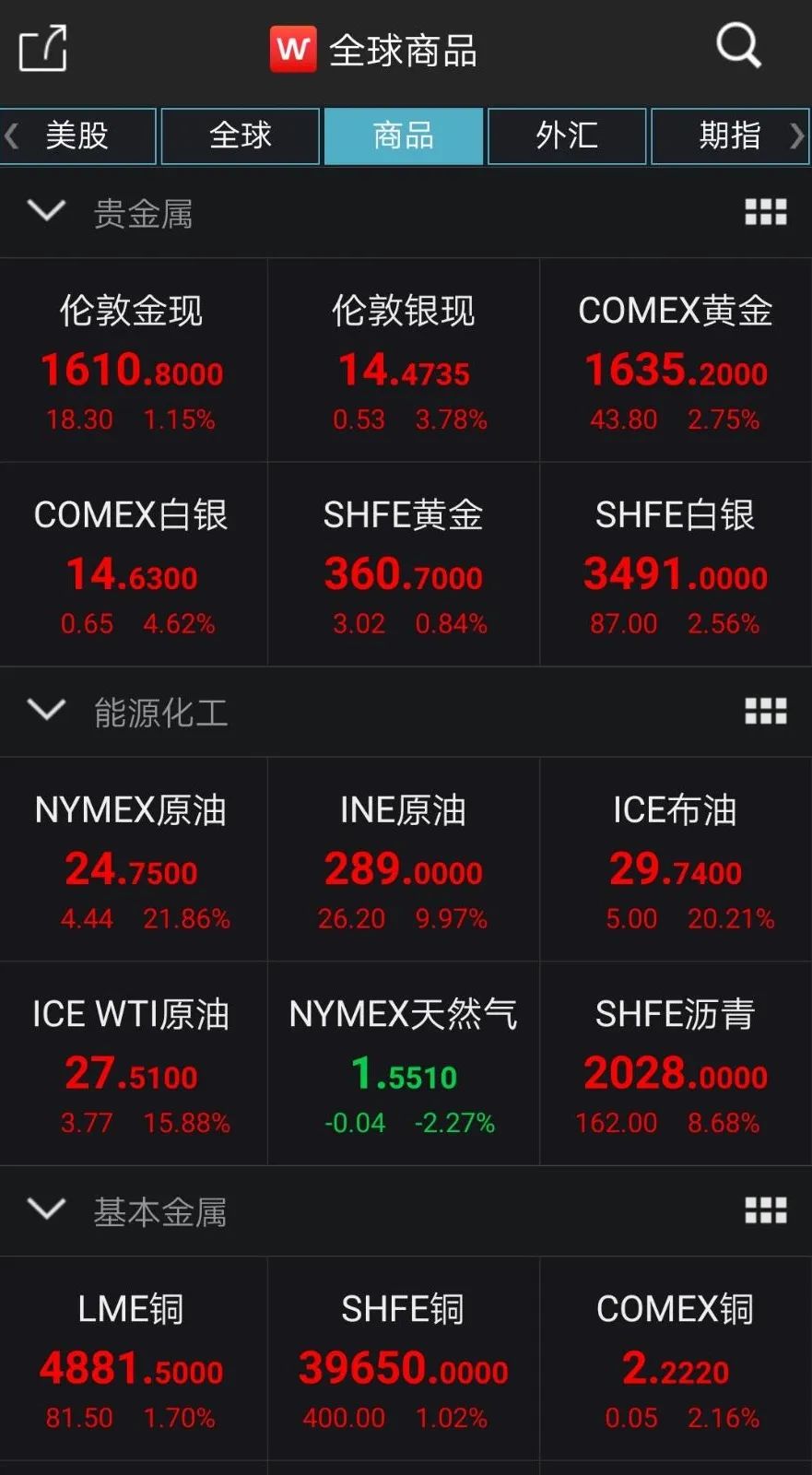Select the 外汇 tab
The width and height of the screenshot is (812, 1475).
567,136
